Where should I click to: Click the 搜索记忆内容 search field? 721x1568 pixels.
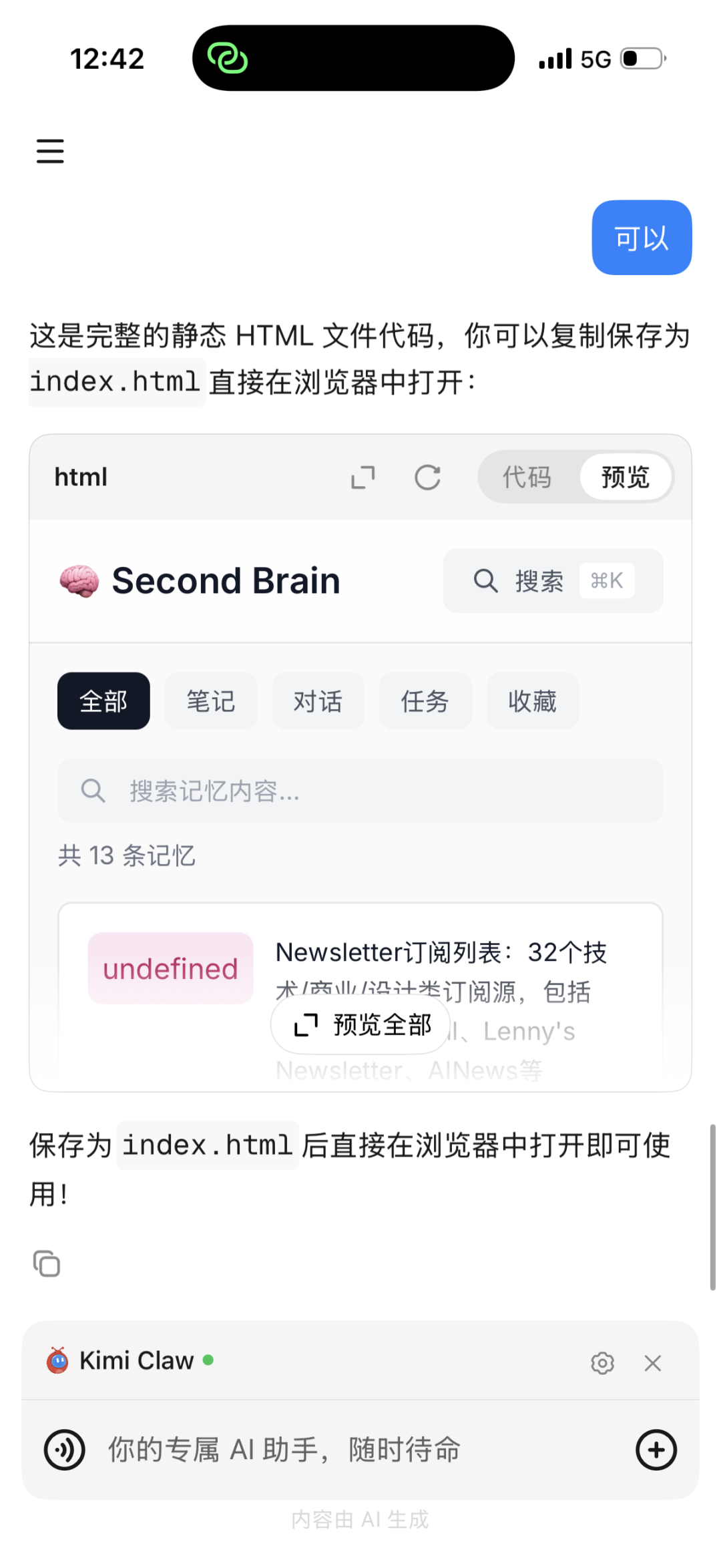point(360,791)
